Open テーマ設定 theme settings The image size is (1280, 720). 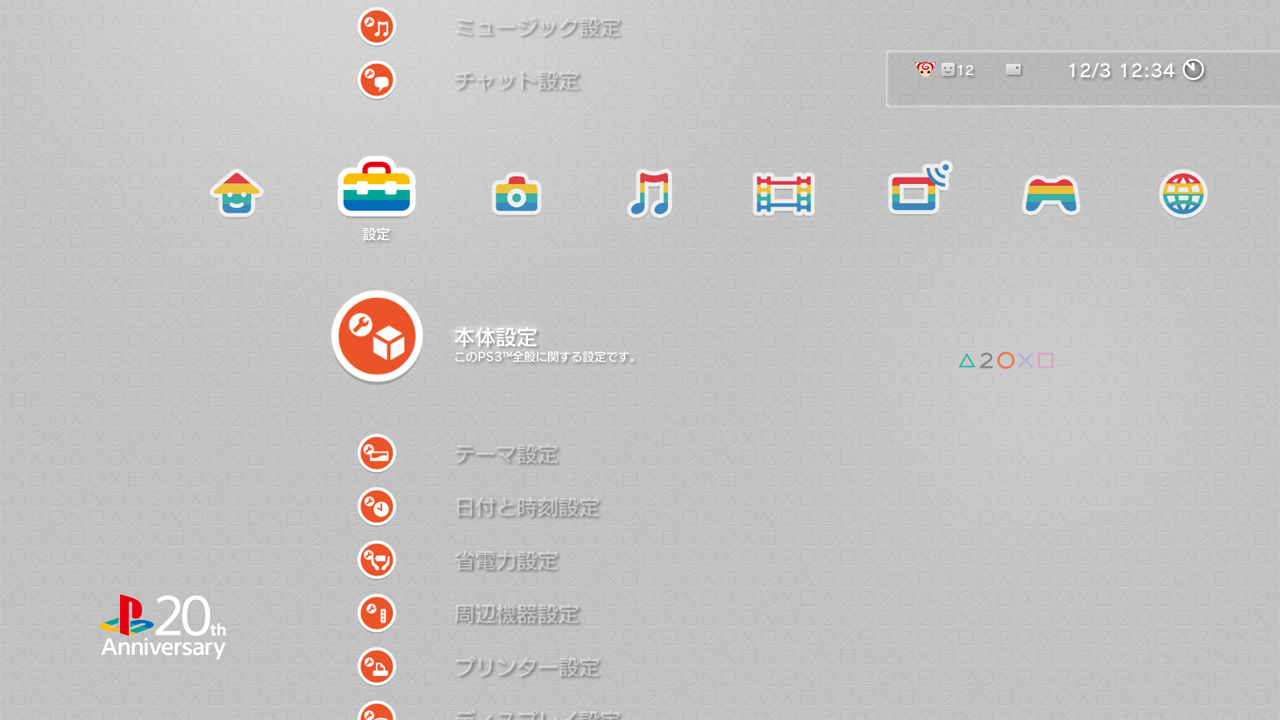pos(377,453)
